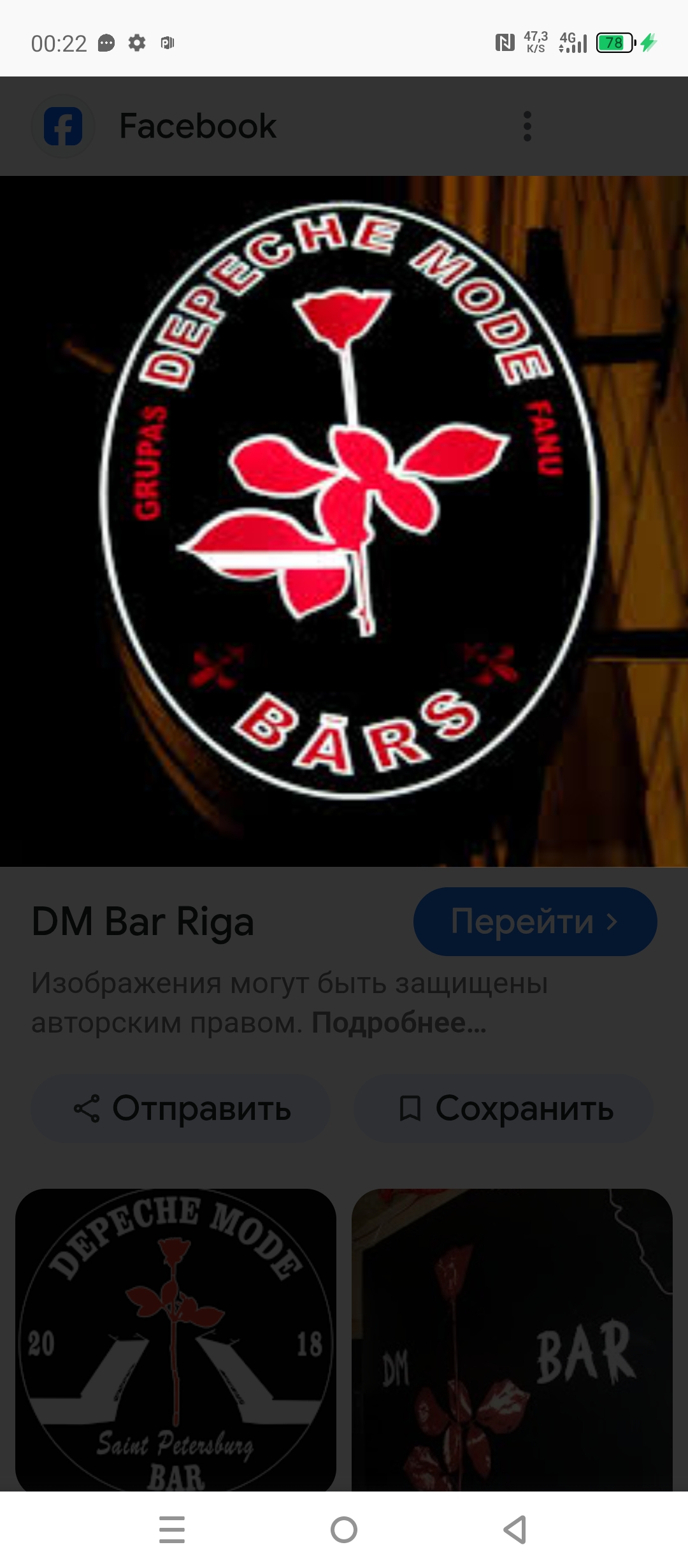The height and width of the screenshot is (1568, 688).
Task: Return to the home screen
Action: [x=344, y=1529]
